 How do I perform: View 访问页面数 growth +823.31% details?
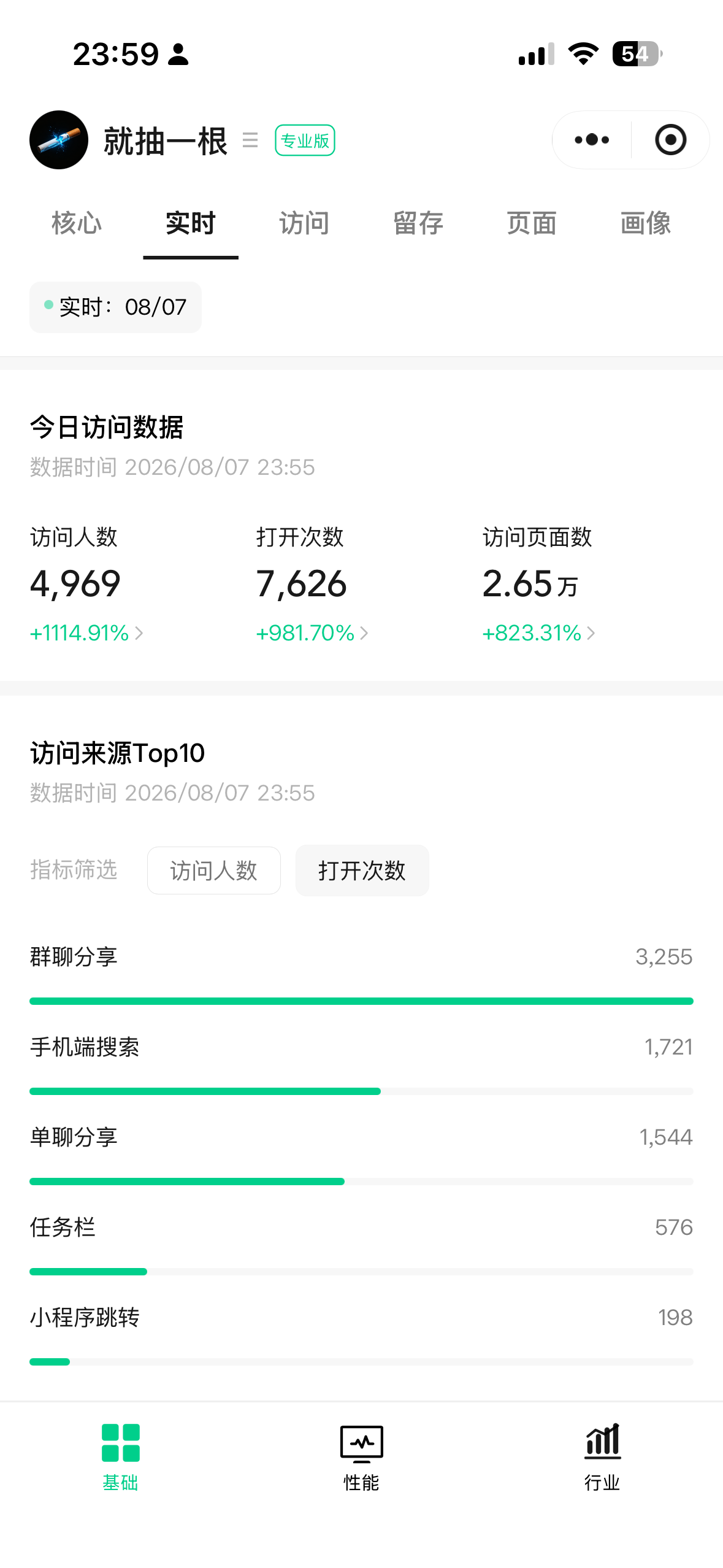(x=539, y=633)
